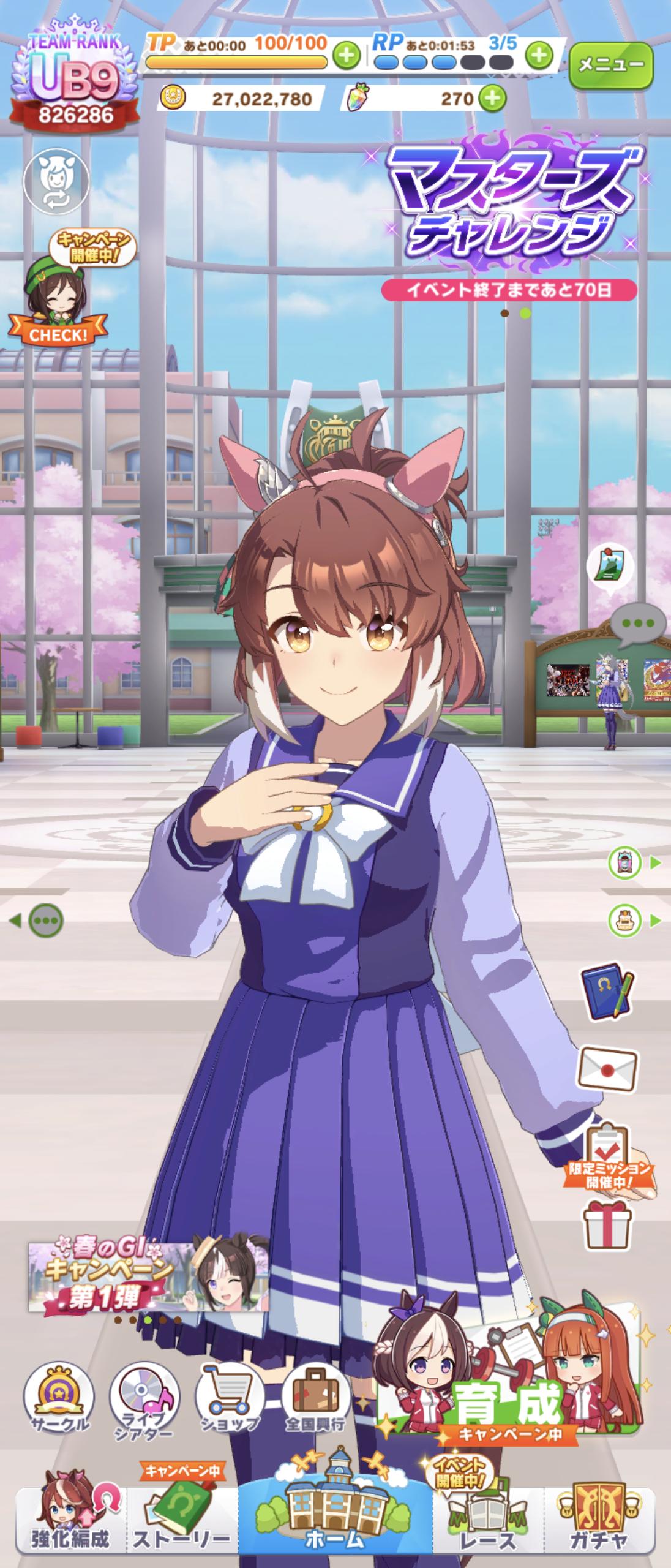Viewport: 671px width, 1568px height.
Task: Buy more jewels with the plus button
Action: [x=493, y=98]
